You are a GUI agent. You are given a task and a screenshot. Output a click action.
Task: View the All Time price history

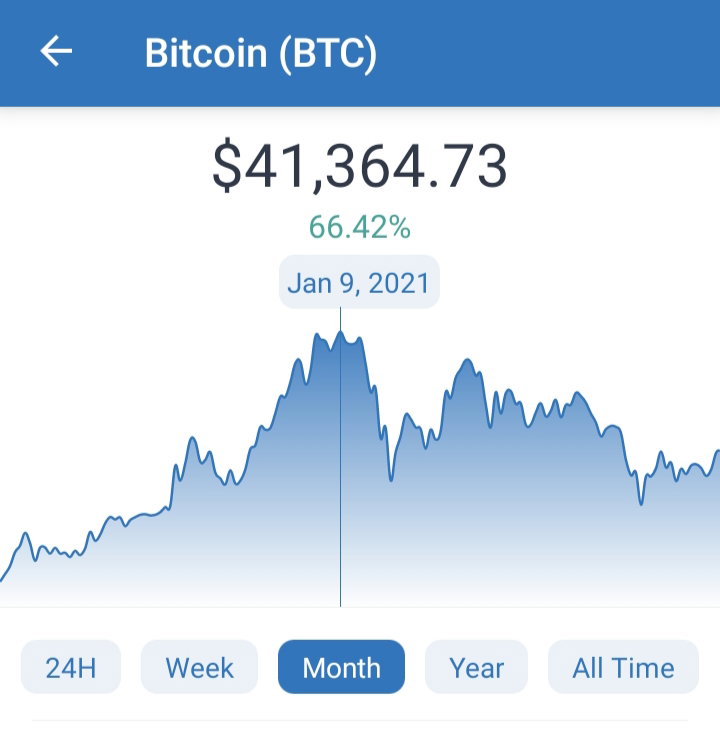(623, 667)
